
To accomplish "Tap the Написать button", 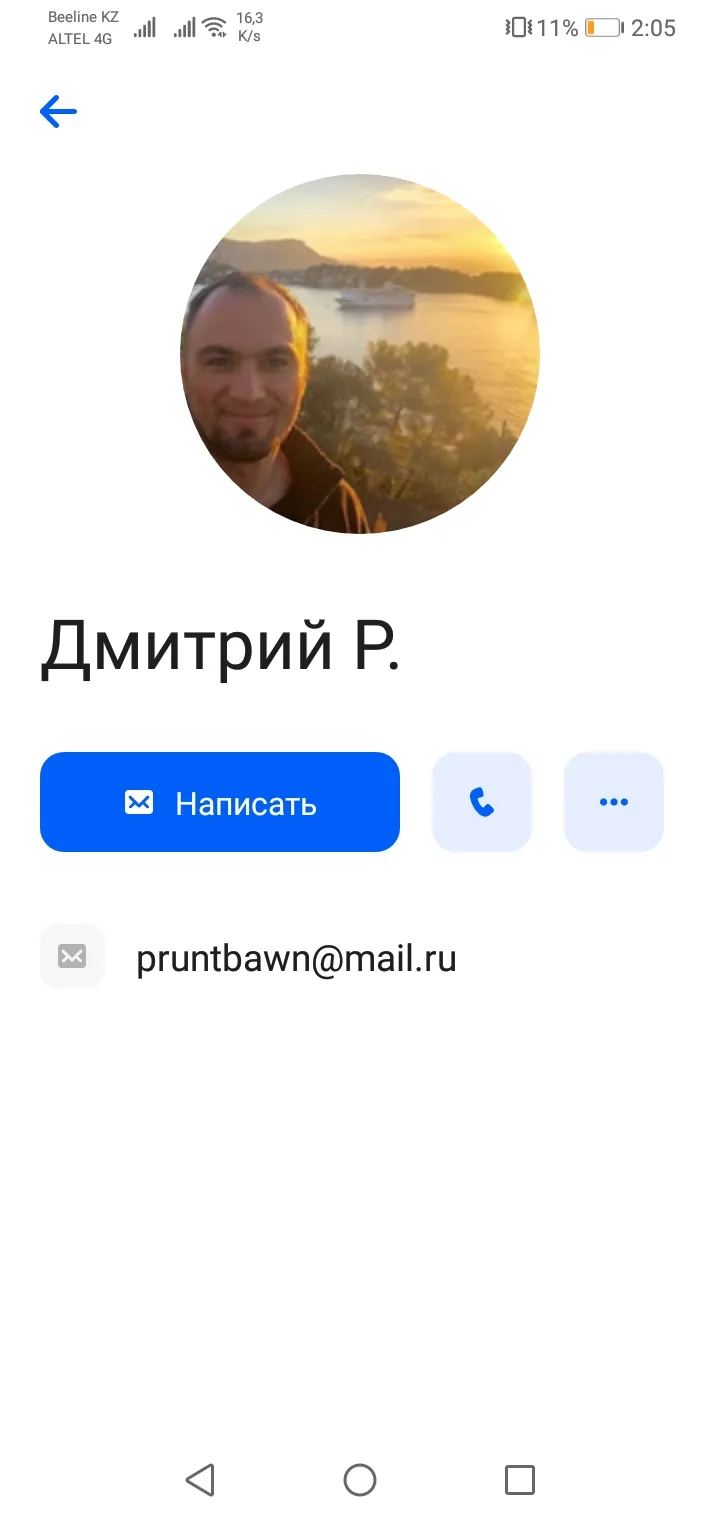I will tap(220, 802).
